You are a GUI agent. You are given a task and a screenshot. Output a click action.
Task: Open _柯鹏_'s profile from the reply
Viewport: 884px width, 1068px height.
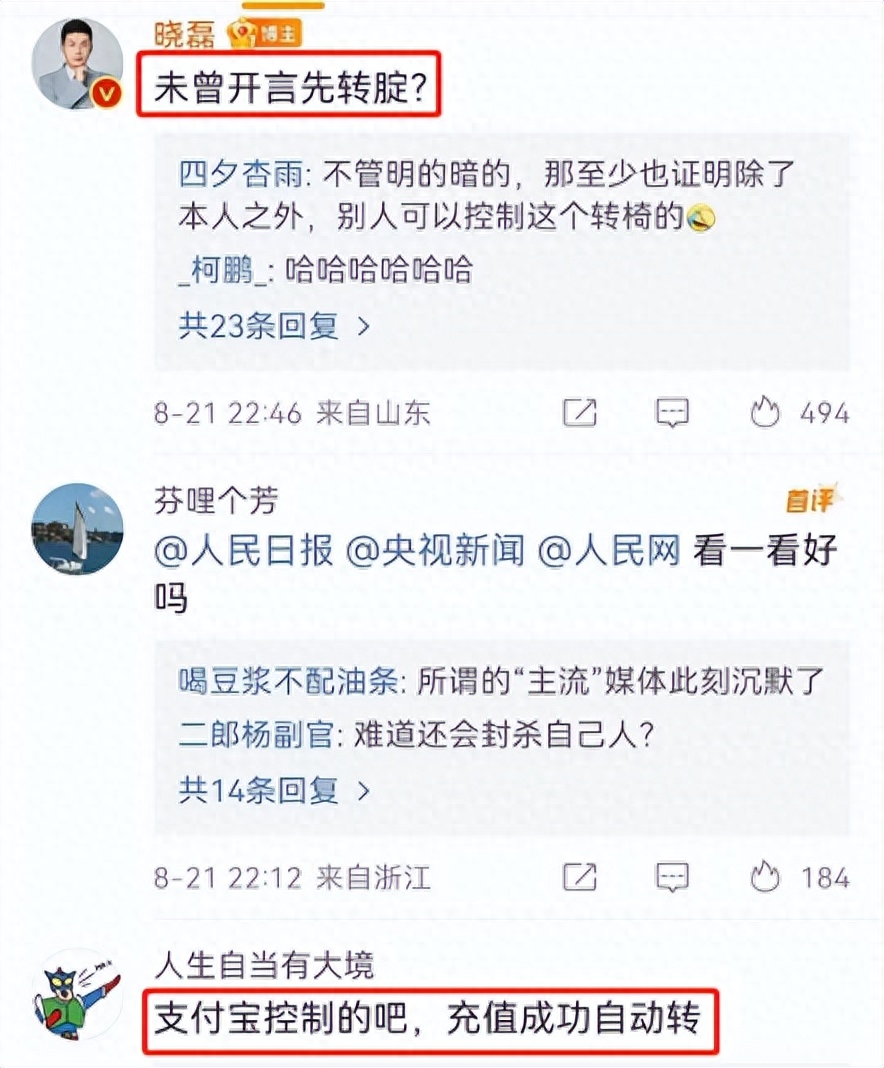pyautogui.click(x=225, y=270)
